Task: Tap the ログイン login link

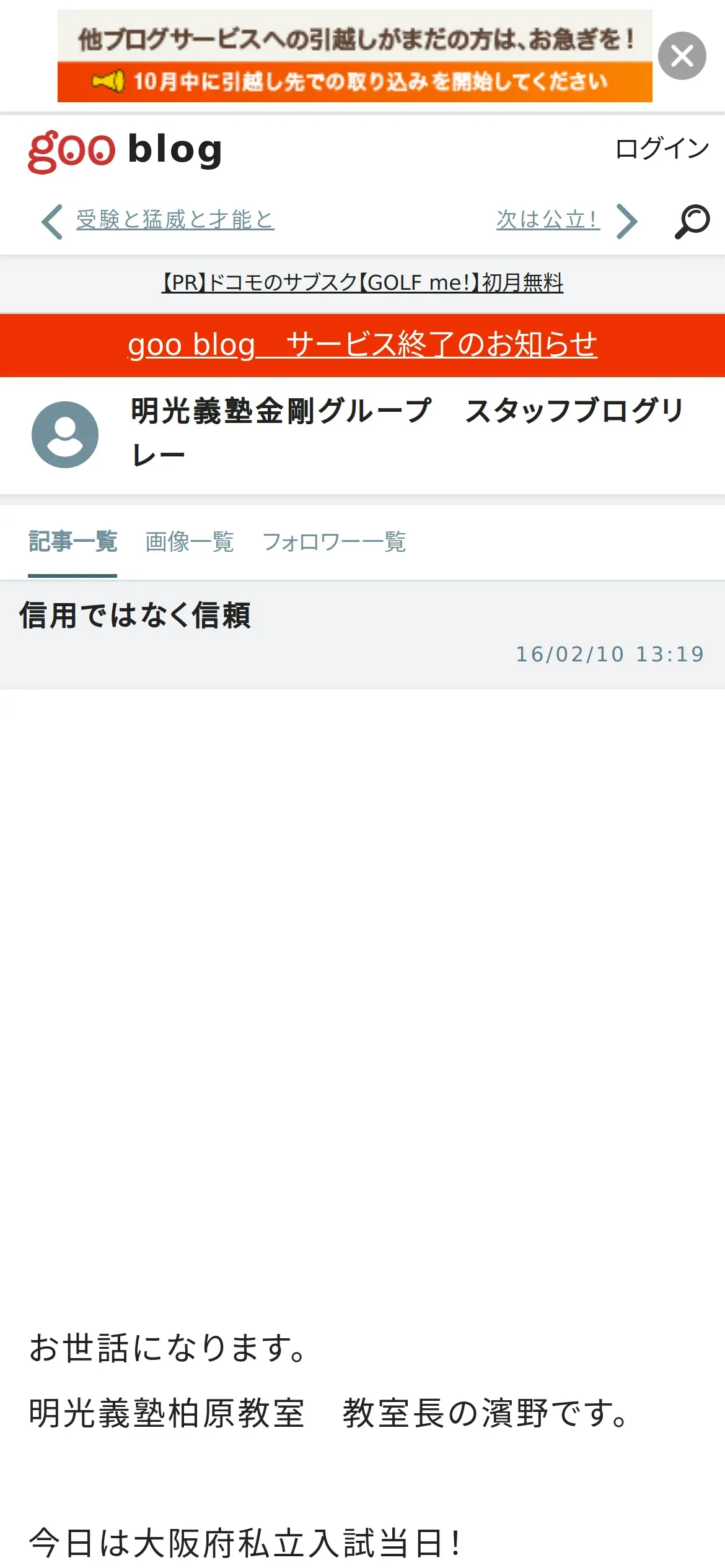Action: tap(662, 149)
